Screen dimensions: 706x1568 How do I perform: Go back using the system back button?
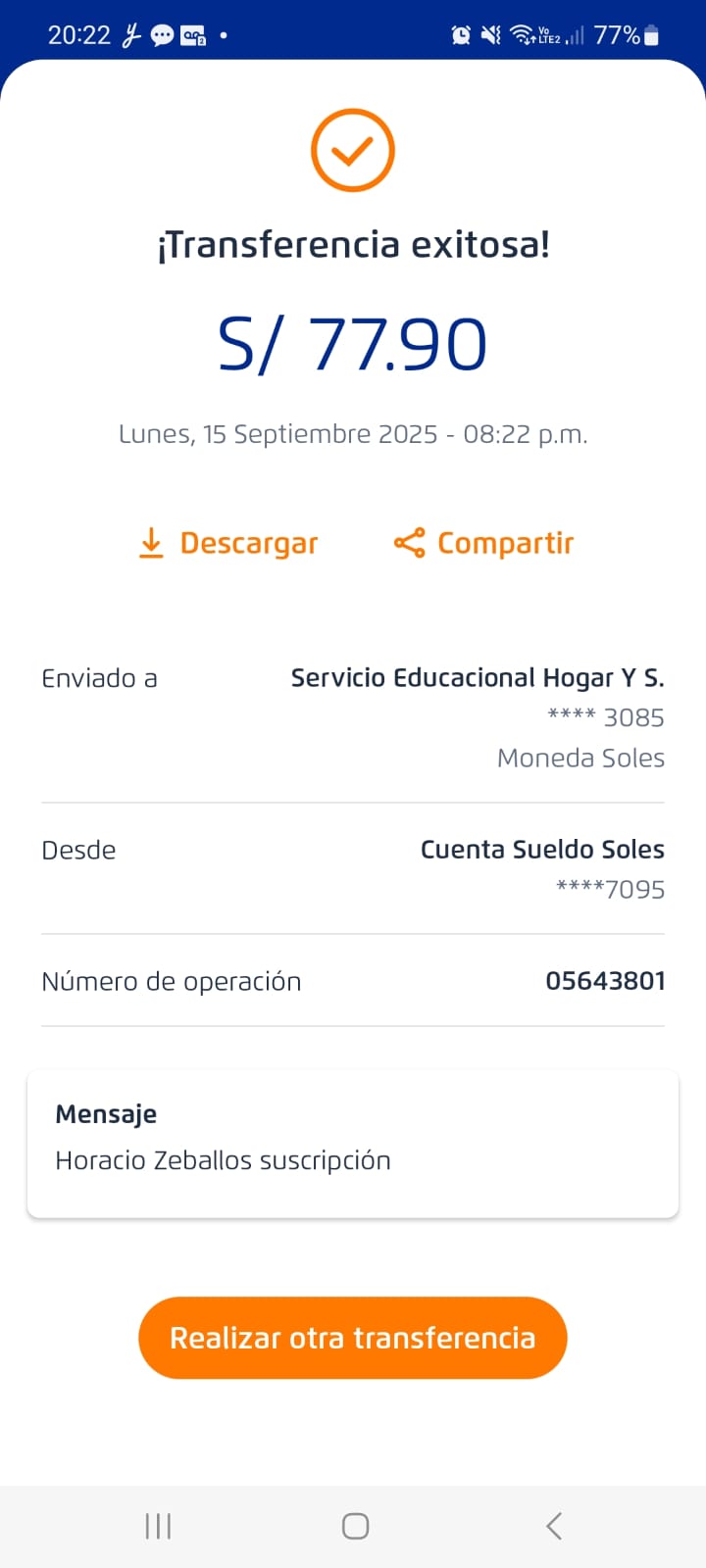[x=553, y=1526]
